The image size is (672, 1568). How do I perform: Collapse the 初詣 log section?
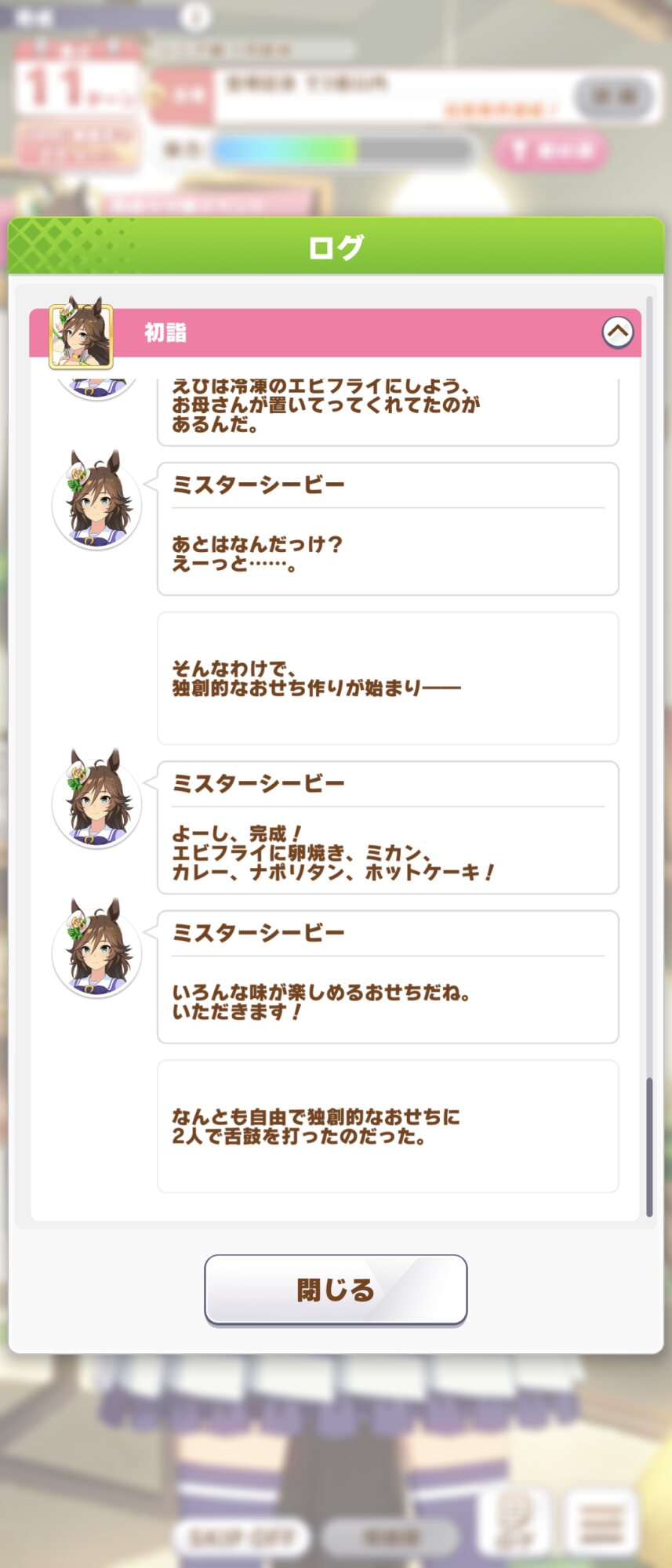617,332
